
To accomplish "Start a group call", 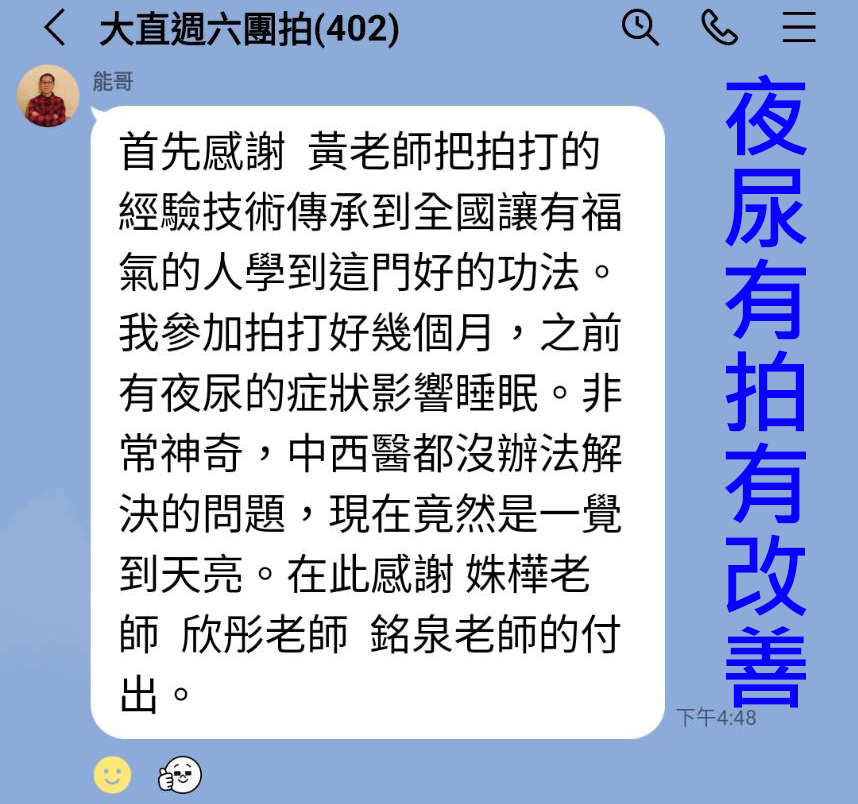I will 719,28.
